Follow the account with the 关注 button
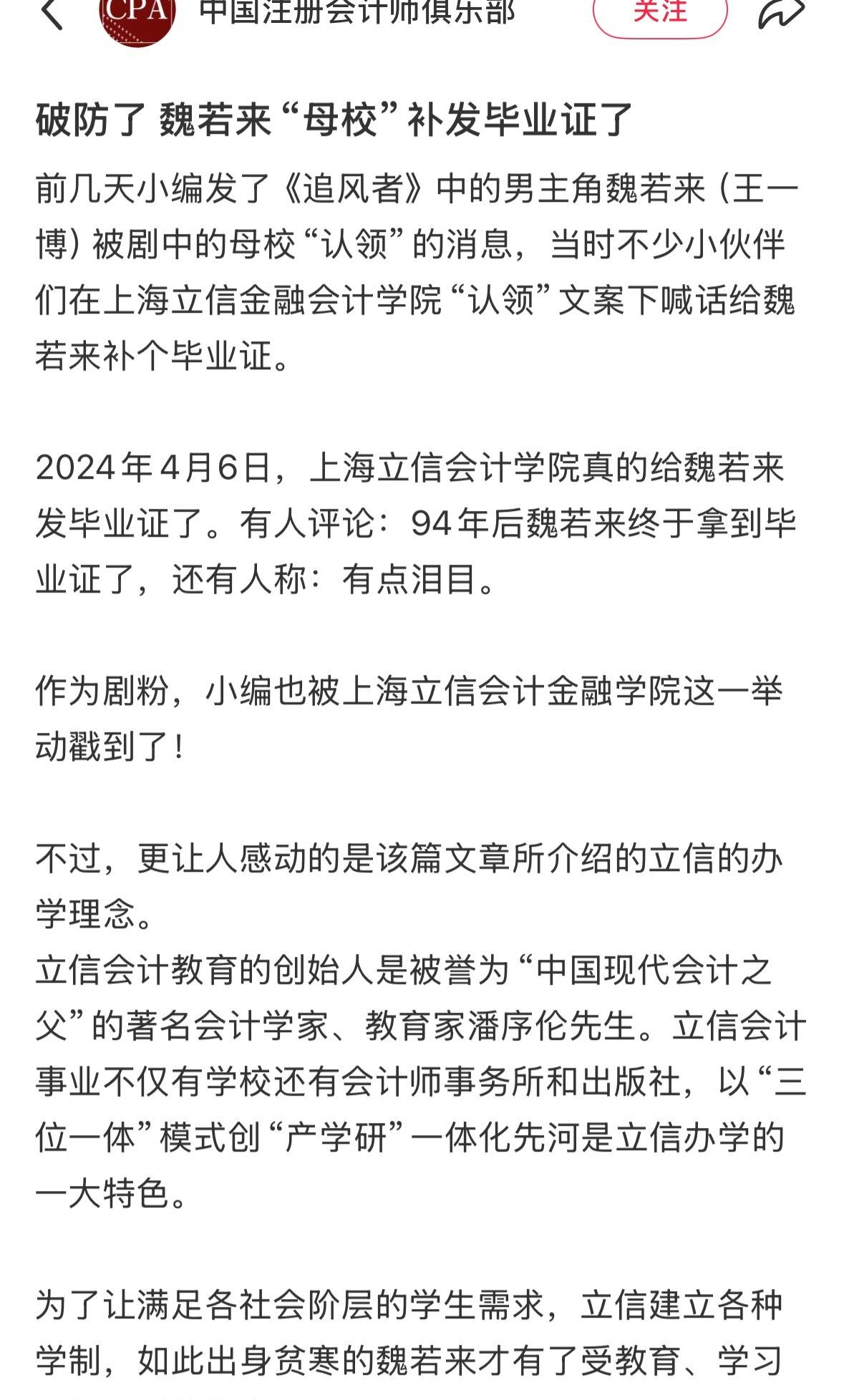The width and height of the screenshot is (844, 1400). click(x=659, y=14)
